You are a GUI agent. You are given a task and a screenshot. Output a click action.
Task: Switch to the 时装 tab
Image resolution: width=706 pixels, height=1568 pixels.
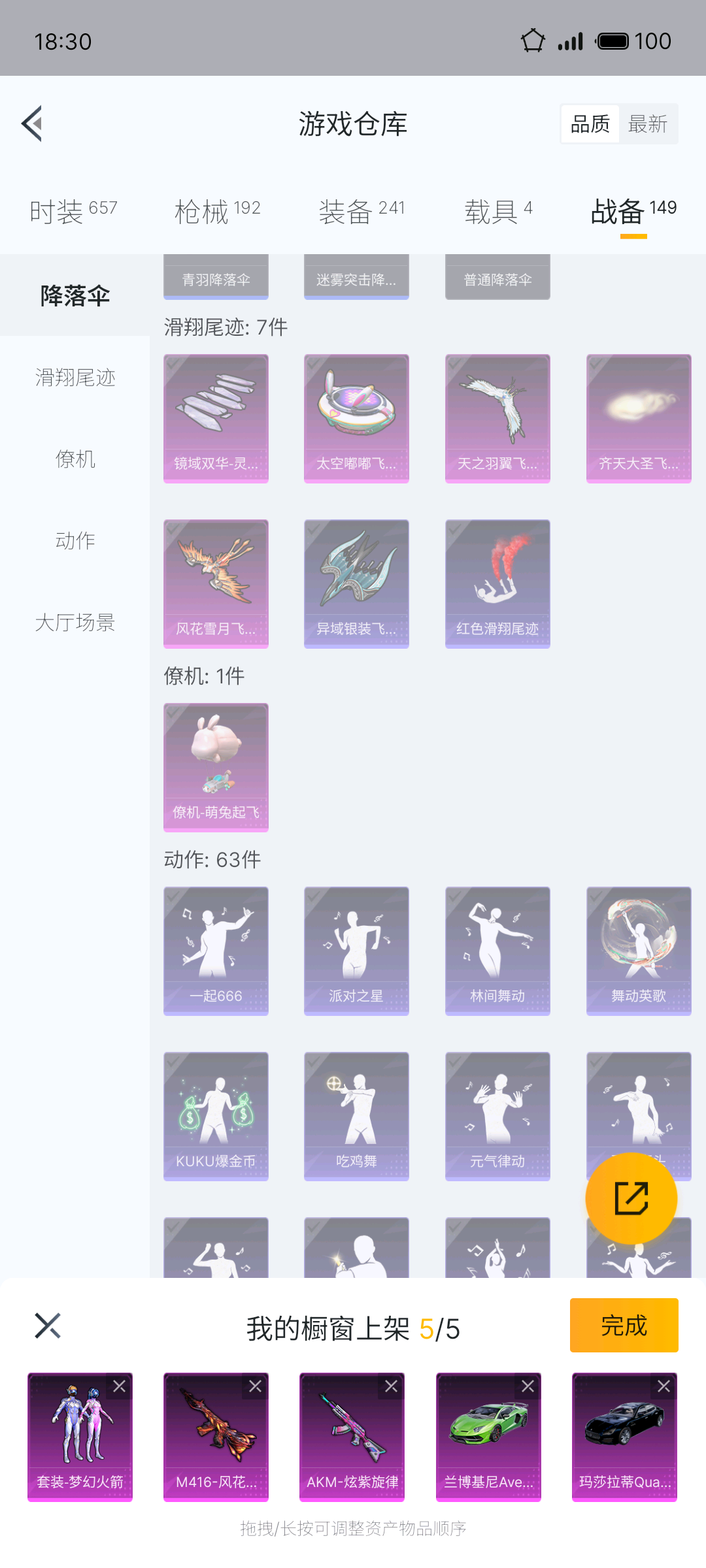click(73, 212)
